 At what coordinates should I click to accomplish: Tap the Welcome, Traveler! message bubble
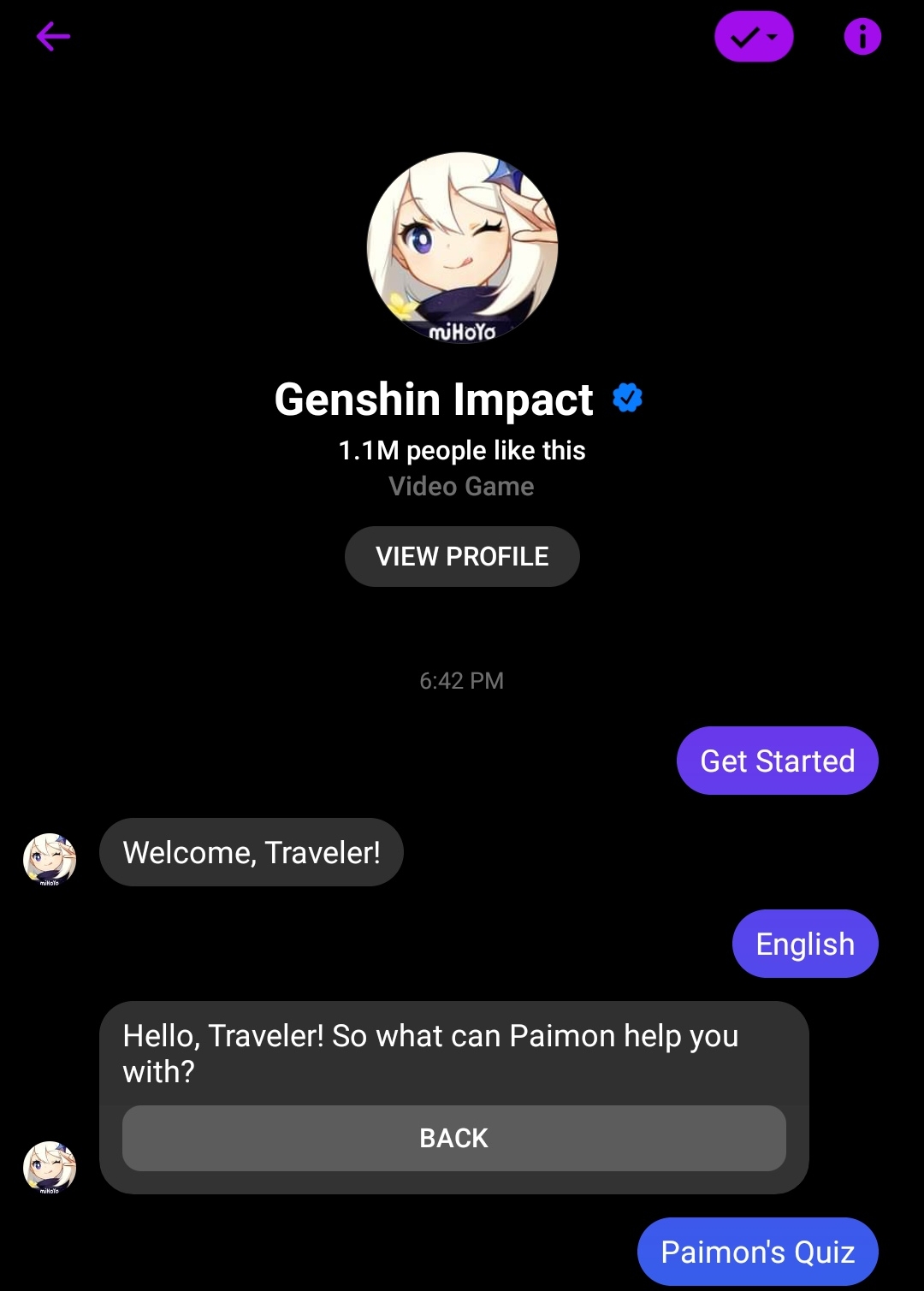click(251, 851)
